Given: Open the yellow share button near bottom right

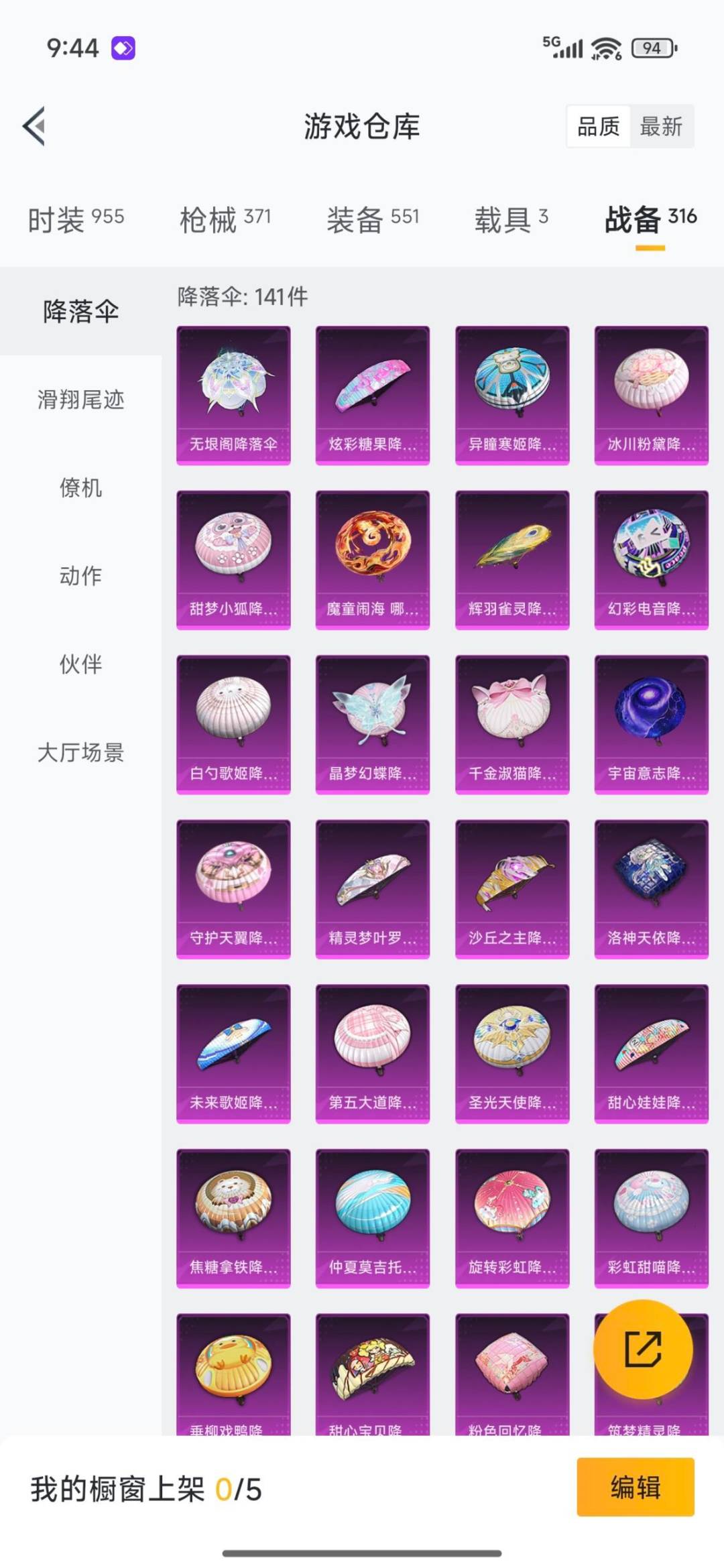Looking at the screenshot, I should click(644, 1350).
